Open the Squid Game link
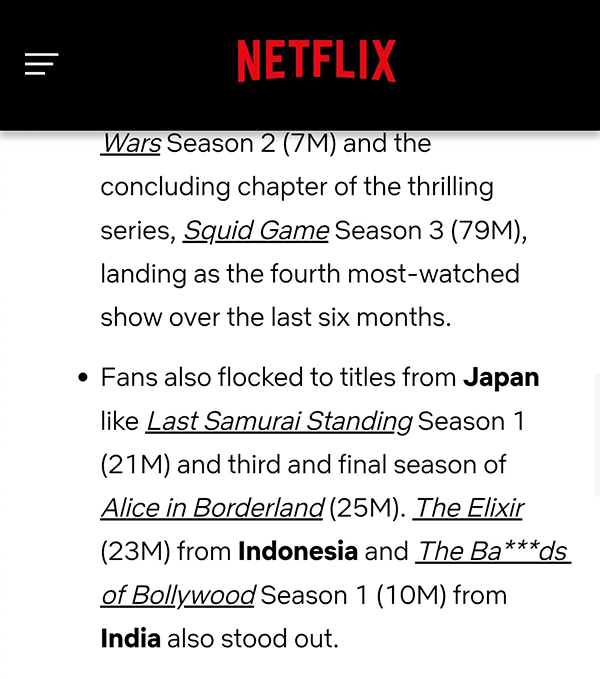Image resolution: width=600 pixels, height=679 pixels. (256, 231)
